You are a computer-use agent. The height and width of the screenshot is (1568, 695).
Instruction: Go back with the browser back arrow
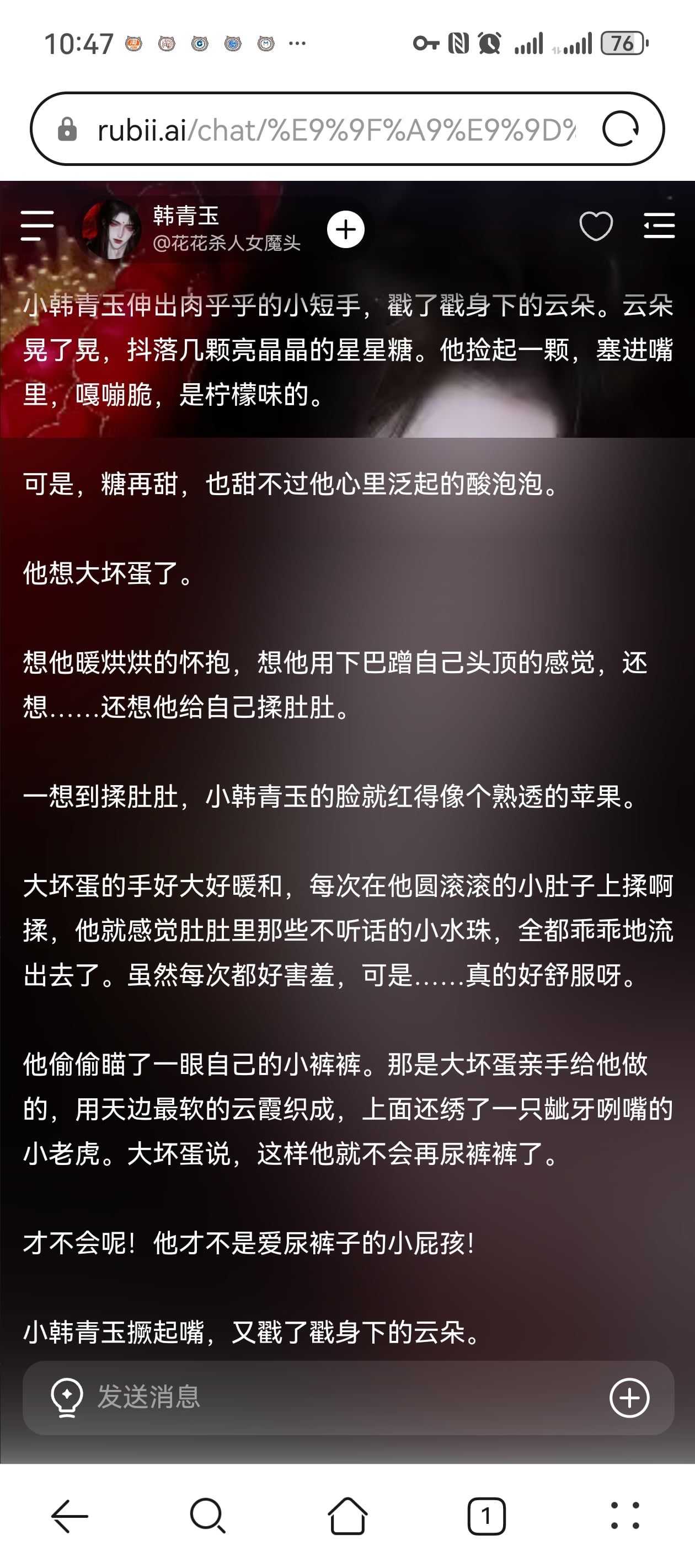click(69, 1515)
